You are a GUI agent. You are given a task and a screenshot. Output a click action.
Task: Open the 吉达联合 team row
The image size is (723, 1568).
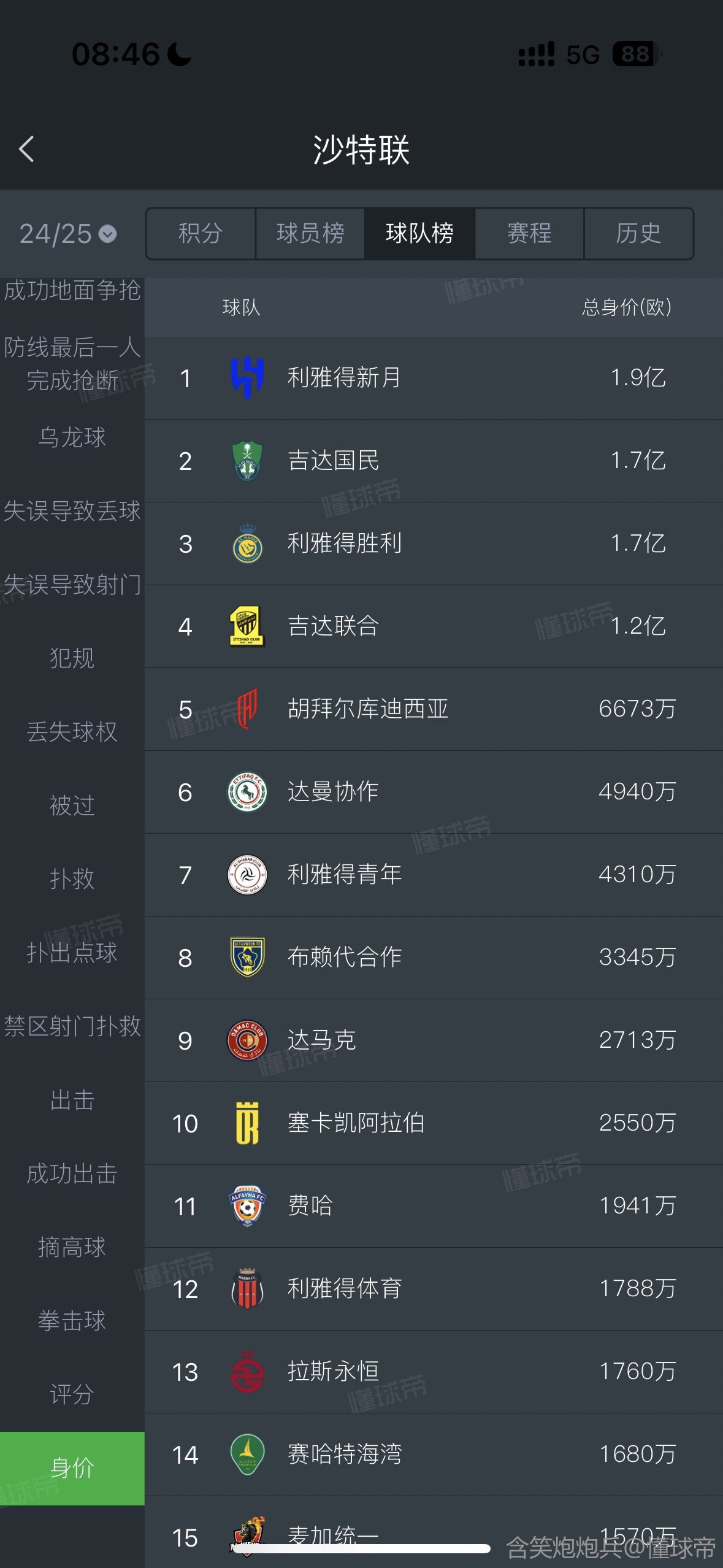(433, 626)
